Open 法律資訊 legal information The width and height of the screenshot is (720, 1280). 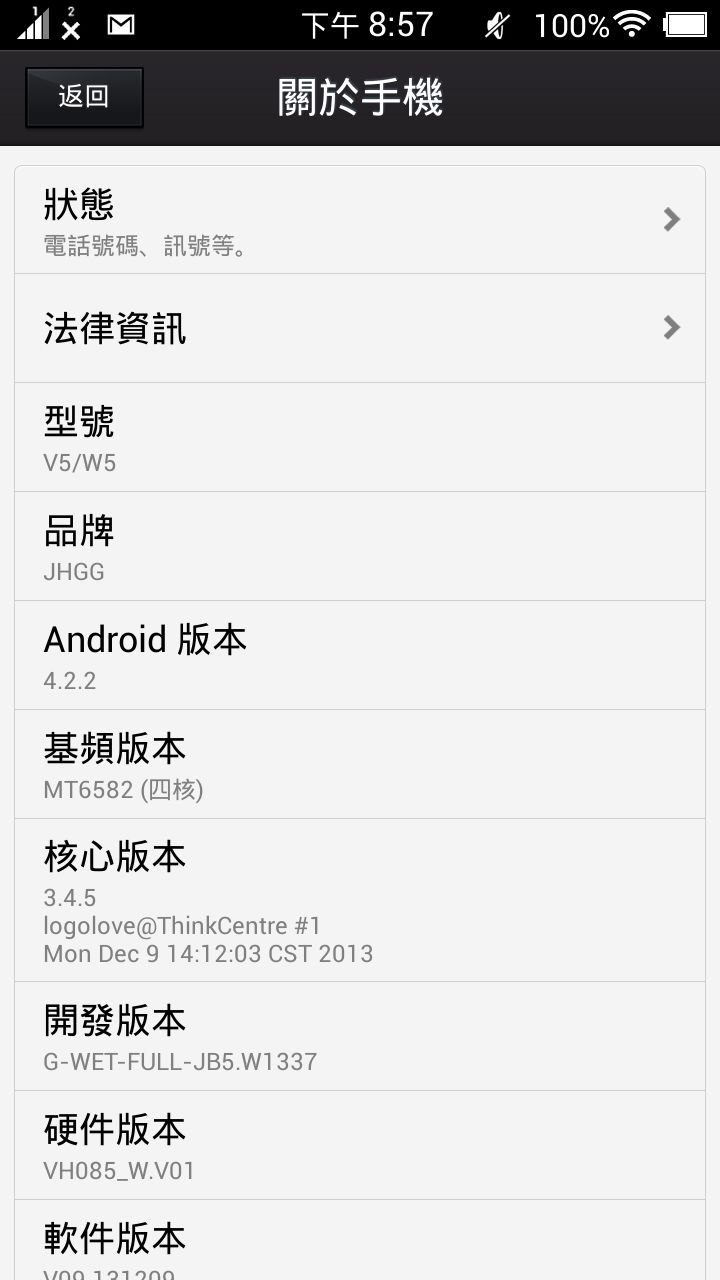[360, 328]
